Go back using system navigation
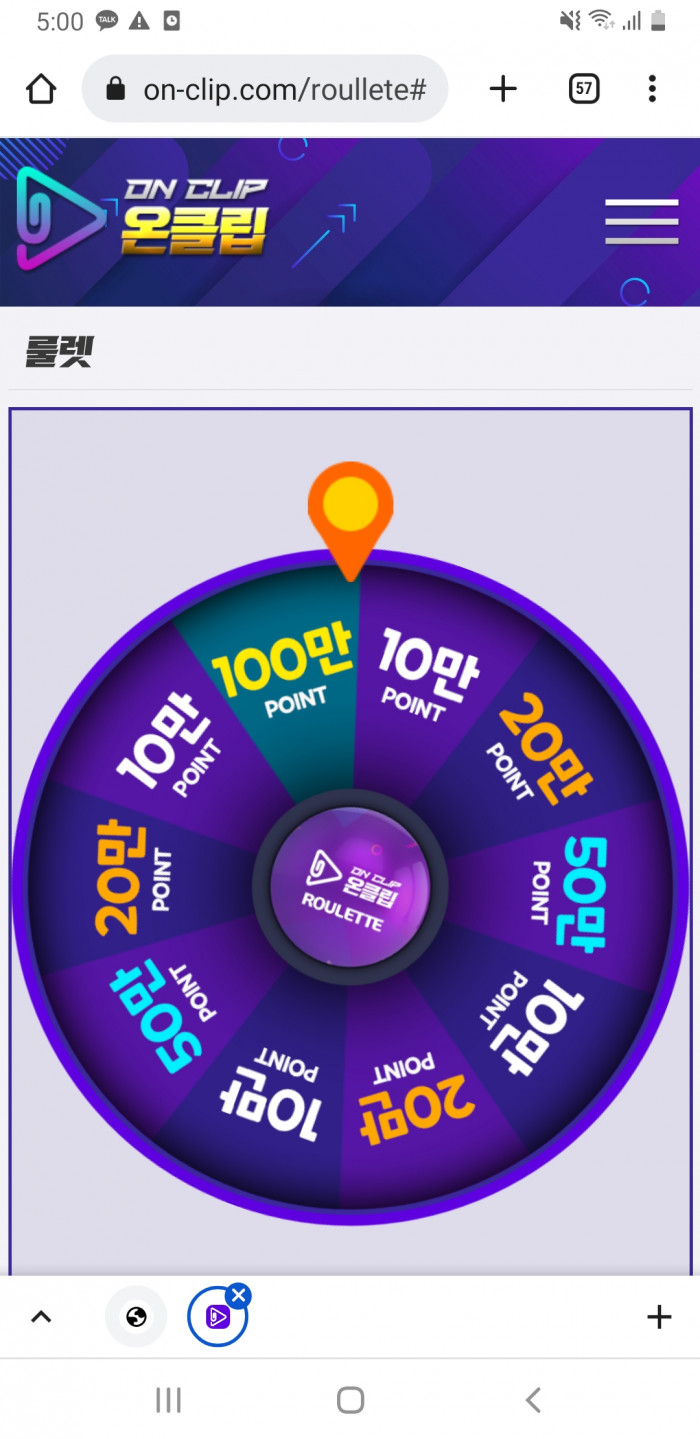 [533, 1400]
